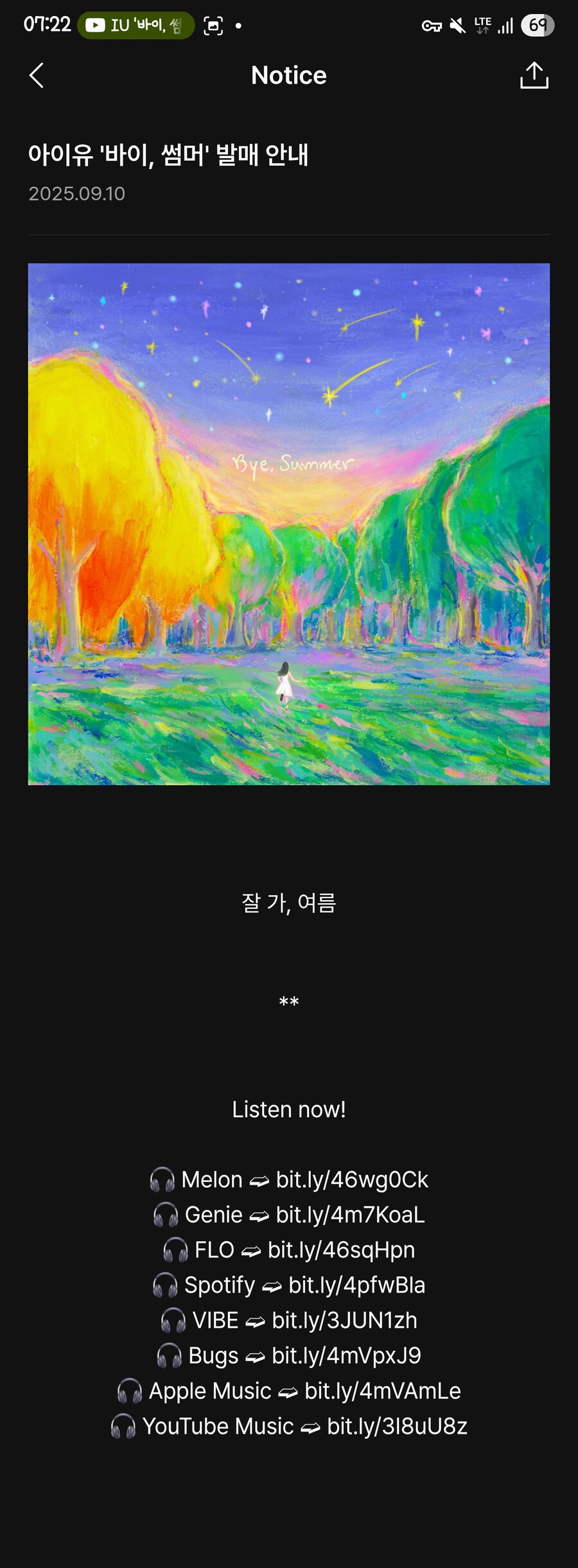Screen dimensions: 578x1568
Task: Open the Spotify bit.ly link
Action: 356,1285
